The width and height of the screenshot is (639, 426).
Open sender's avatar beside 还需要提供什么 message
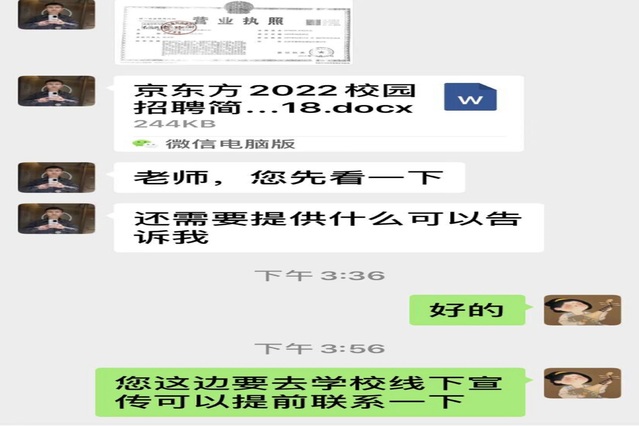coord(56,219)
